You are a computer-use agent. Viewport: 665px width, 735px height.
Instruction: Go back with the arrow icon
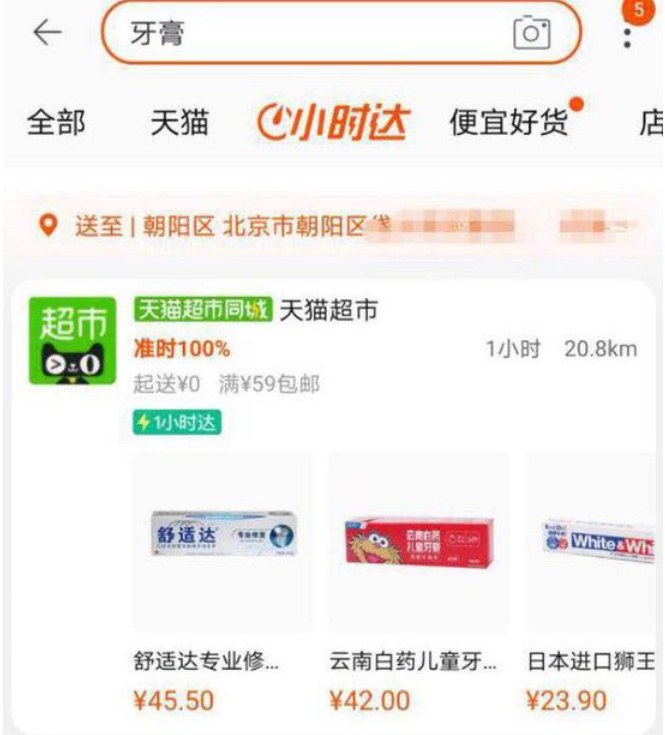tap(47, 33)
